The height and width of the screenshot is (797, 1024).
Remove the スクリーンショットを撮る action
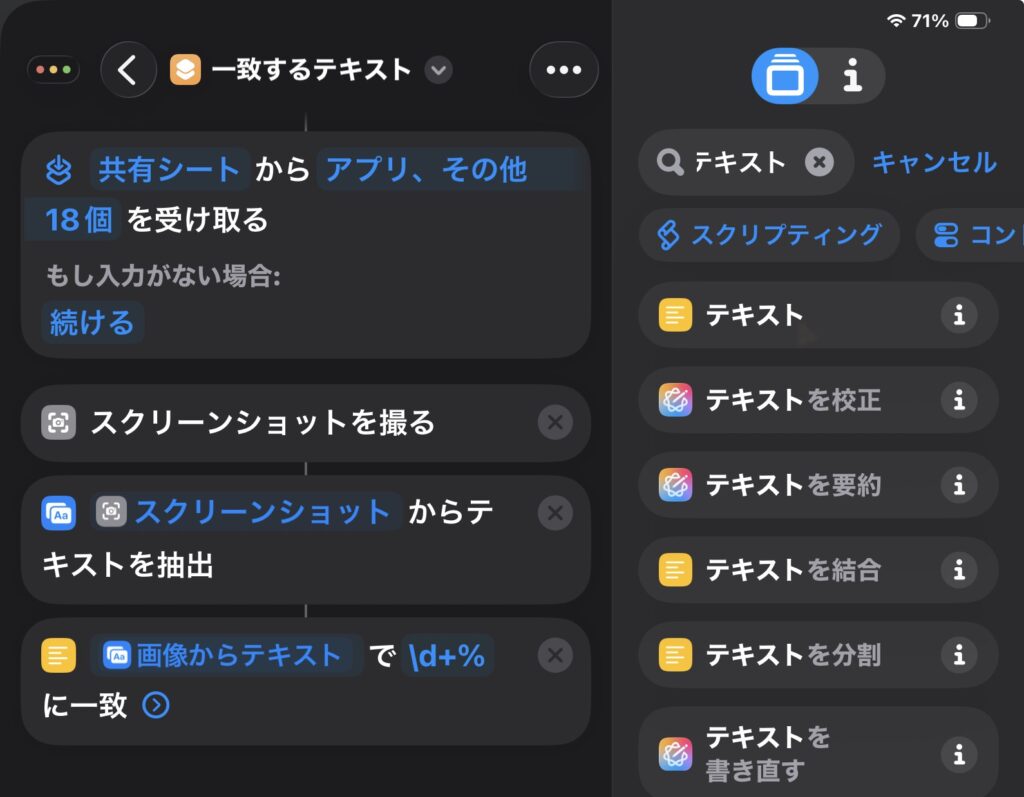555,423
